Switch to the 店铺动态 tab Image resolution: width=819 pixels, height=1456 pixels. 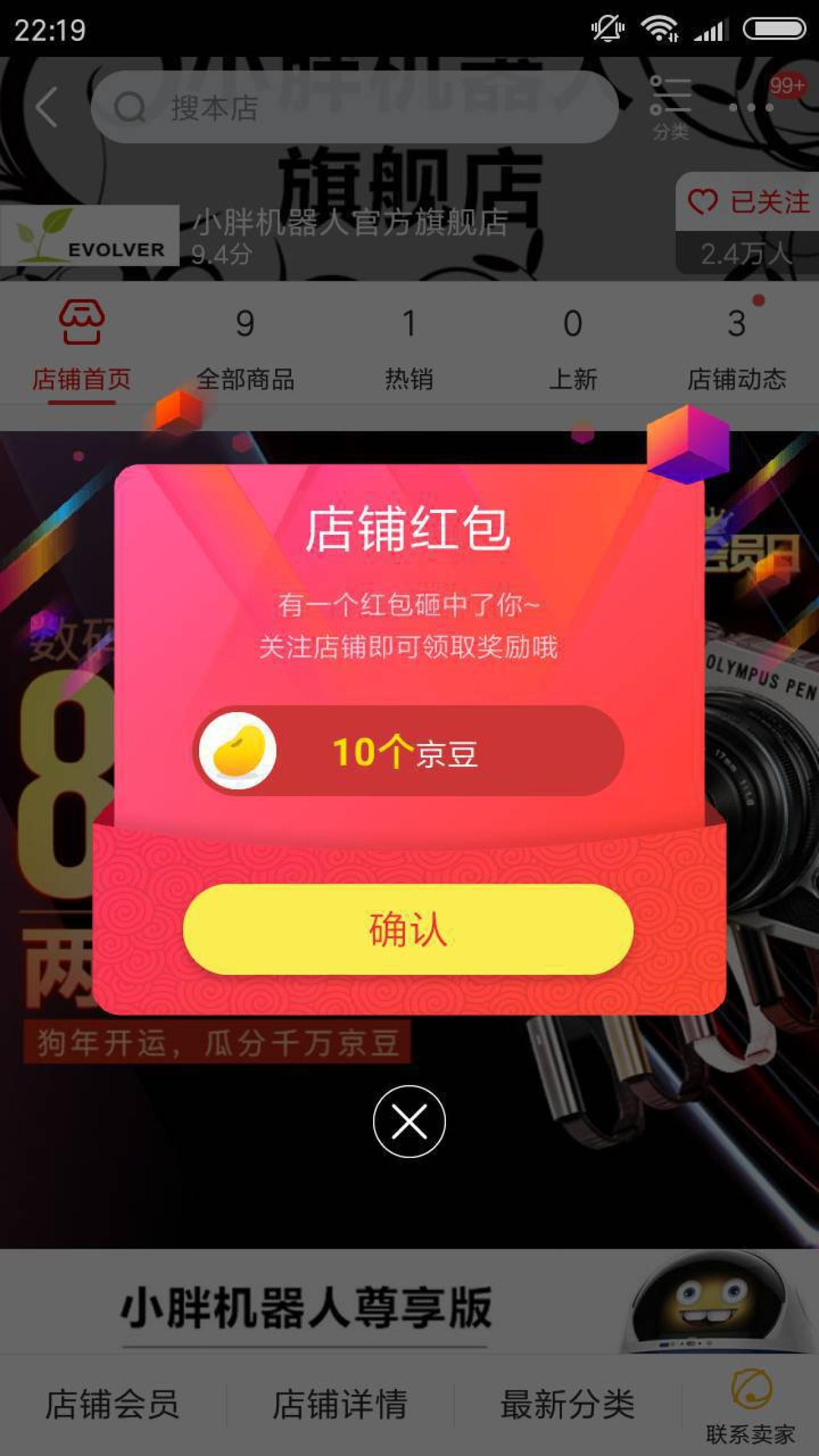pos(737,345)
